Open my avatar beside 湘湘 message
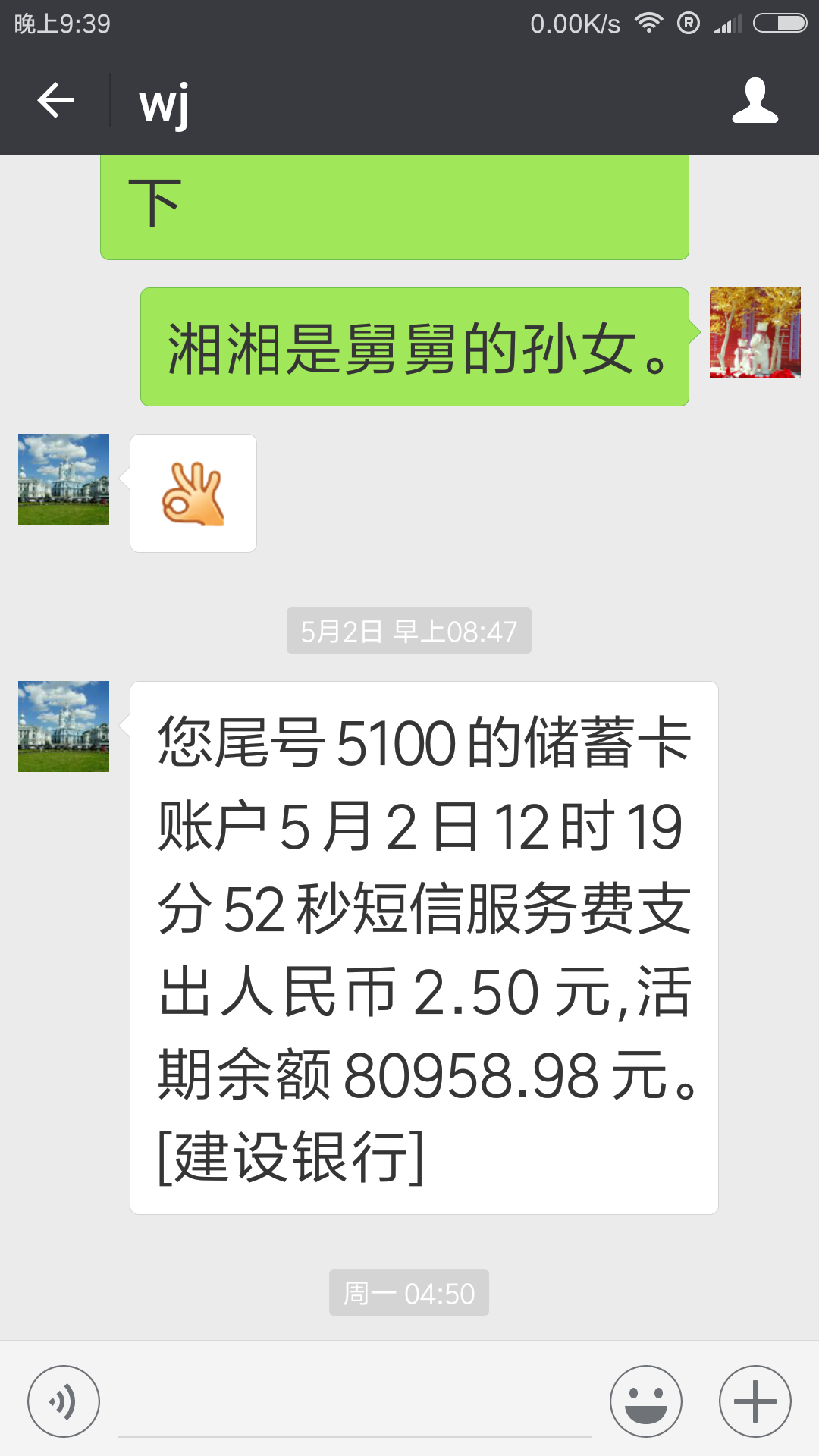819x1456 pixels. [755, 333]
